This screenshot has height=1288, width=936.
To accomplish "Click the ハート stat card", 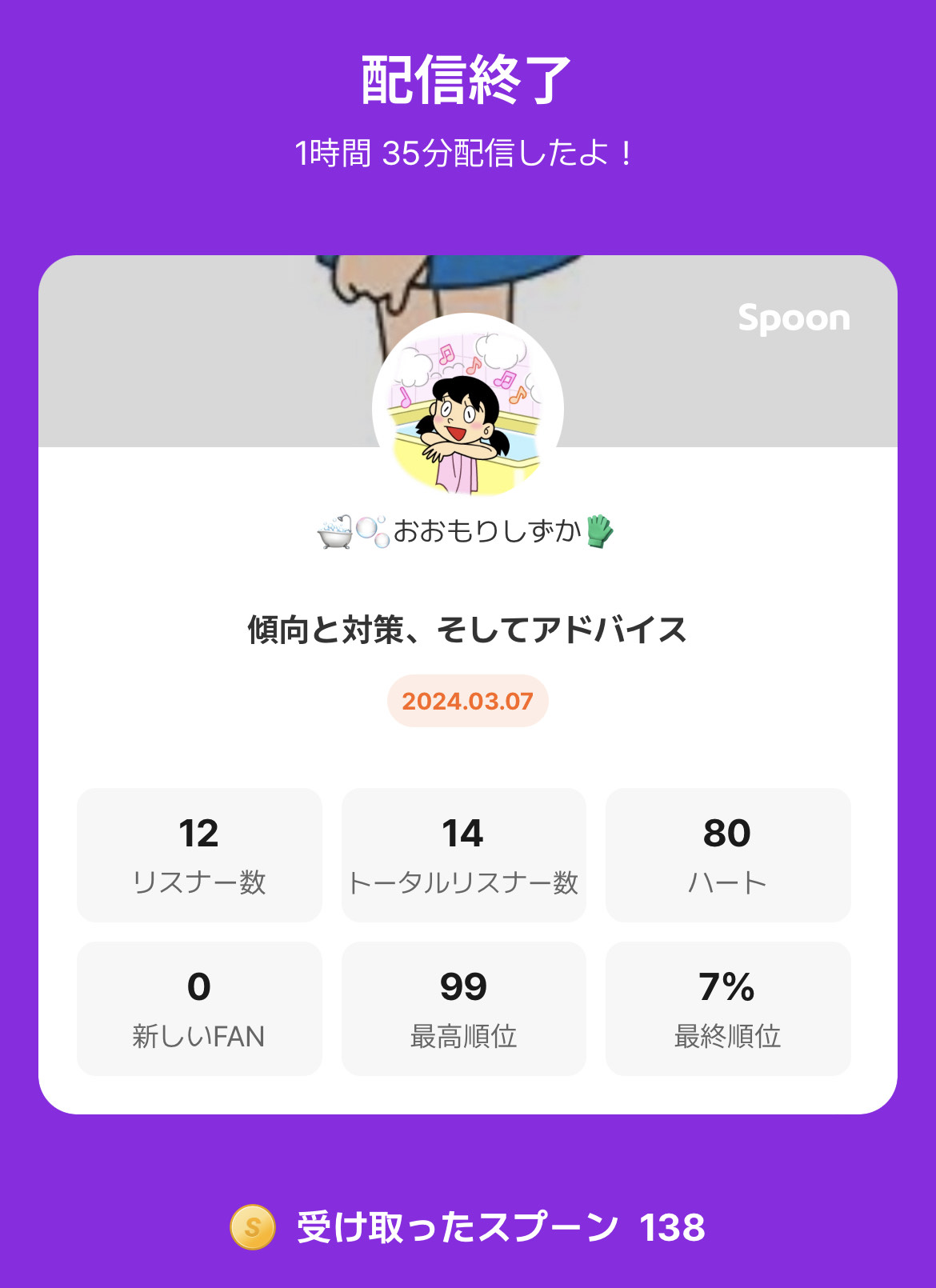I will pos(728,854).
